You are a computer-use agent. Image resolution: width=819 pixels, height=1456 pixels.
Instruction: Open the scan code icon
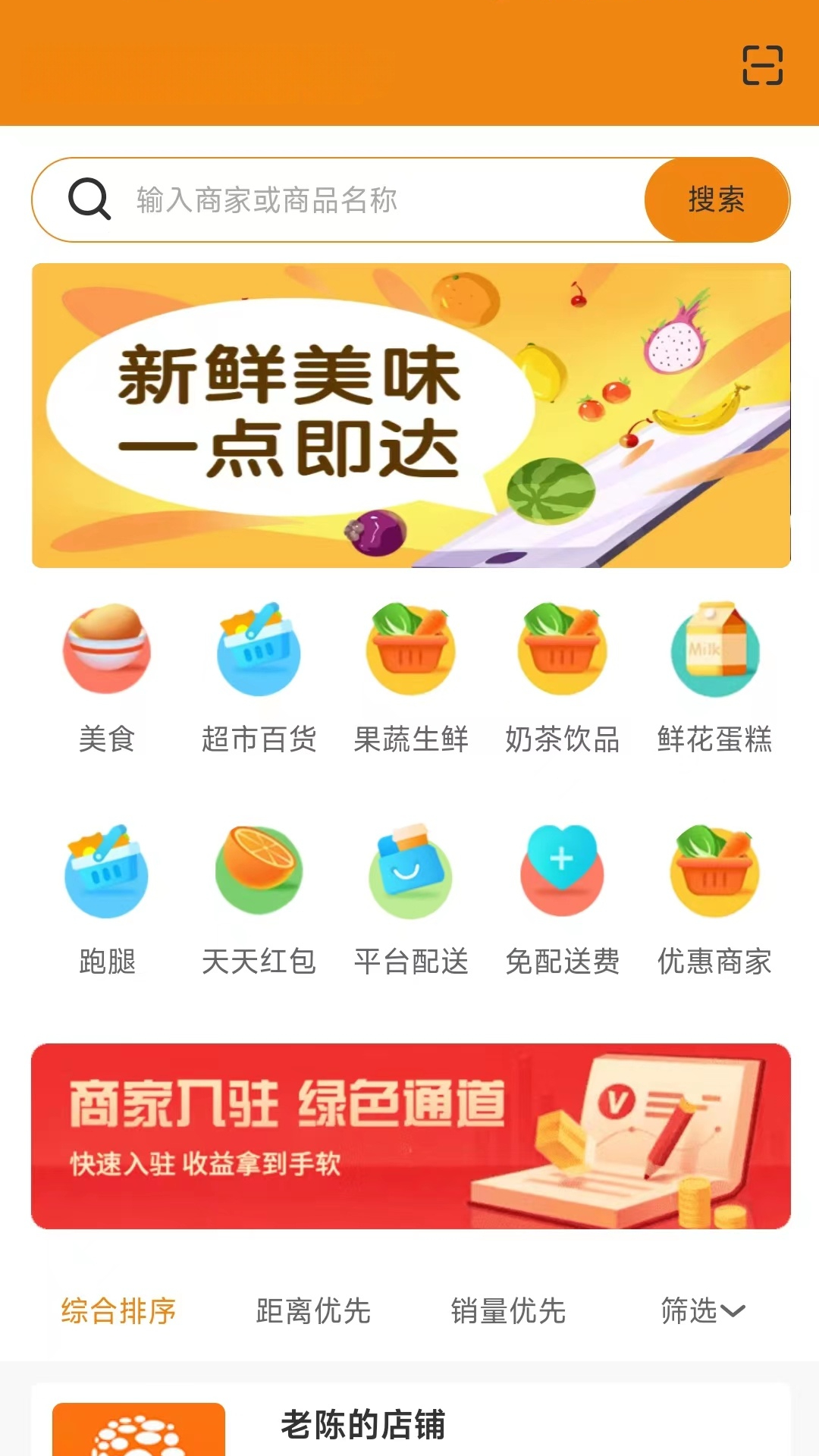tap(762, 65)
